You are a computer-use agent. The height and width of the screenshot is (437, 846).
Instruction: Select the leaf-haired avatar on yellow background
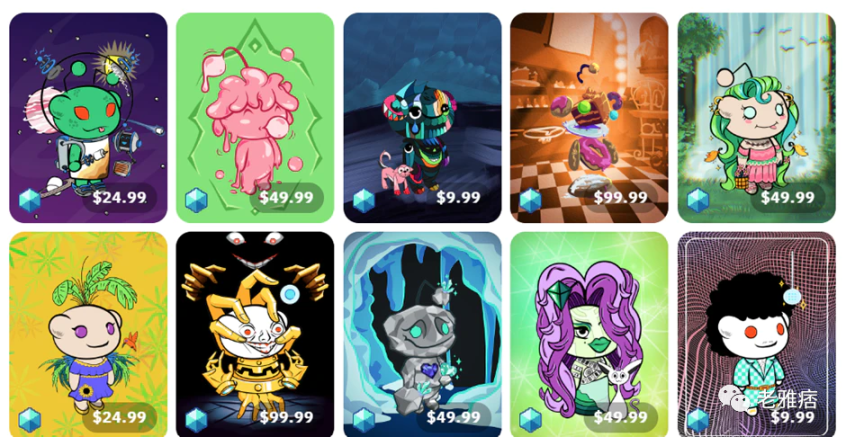click(x=88, y=333)
